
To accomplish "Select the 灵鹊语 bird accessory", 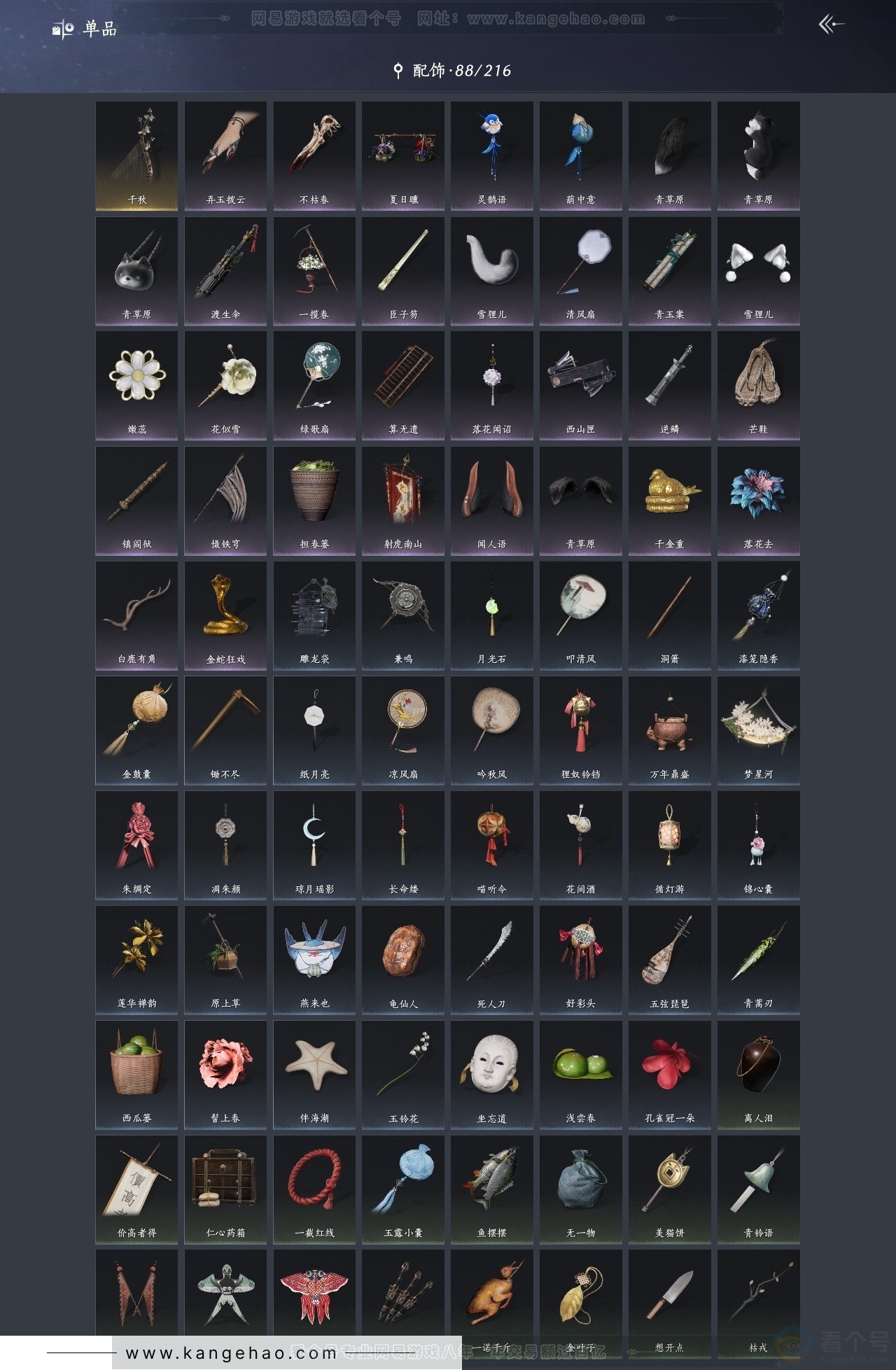I will coord(491,155).
